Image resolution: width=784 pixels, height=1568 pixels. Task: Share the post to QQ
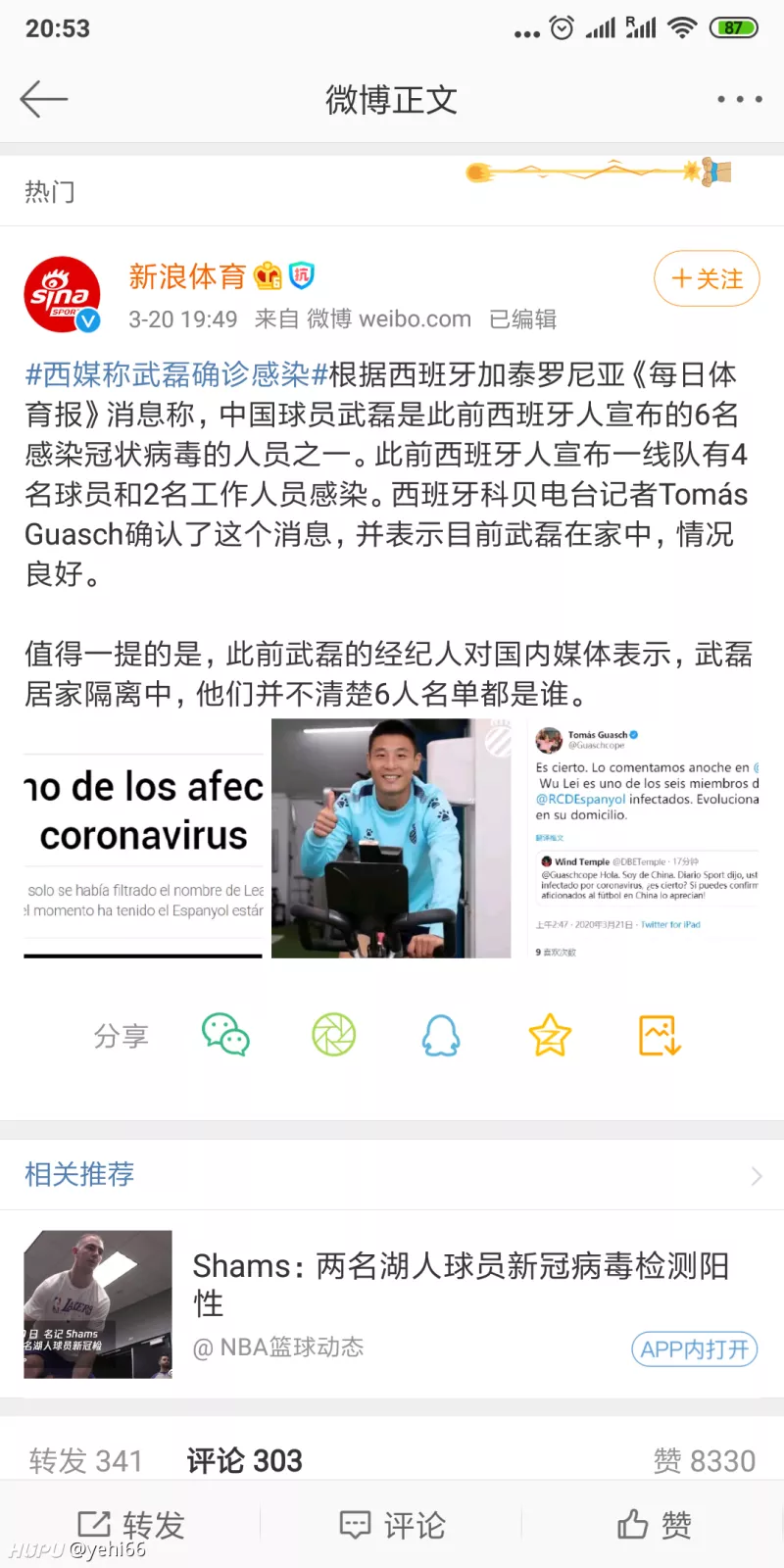pos(441,1035)
